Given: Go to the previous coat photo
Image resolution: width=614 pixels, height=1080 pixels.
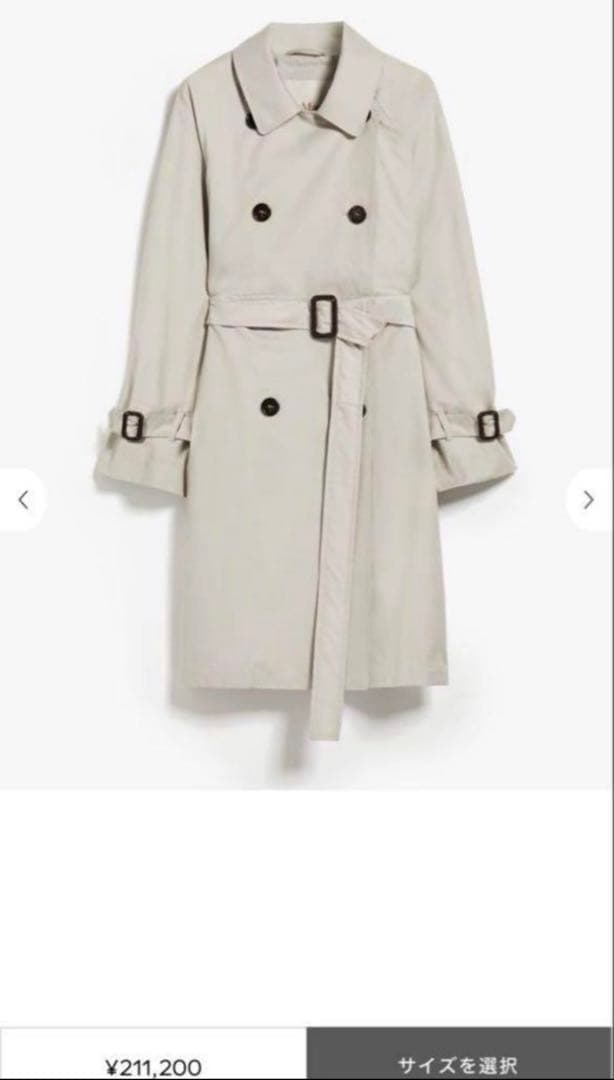Looking at the screenshot, I should 23,499.
